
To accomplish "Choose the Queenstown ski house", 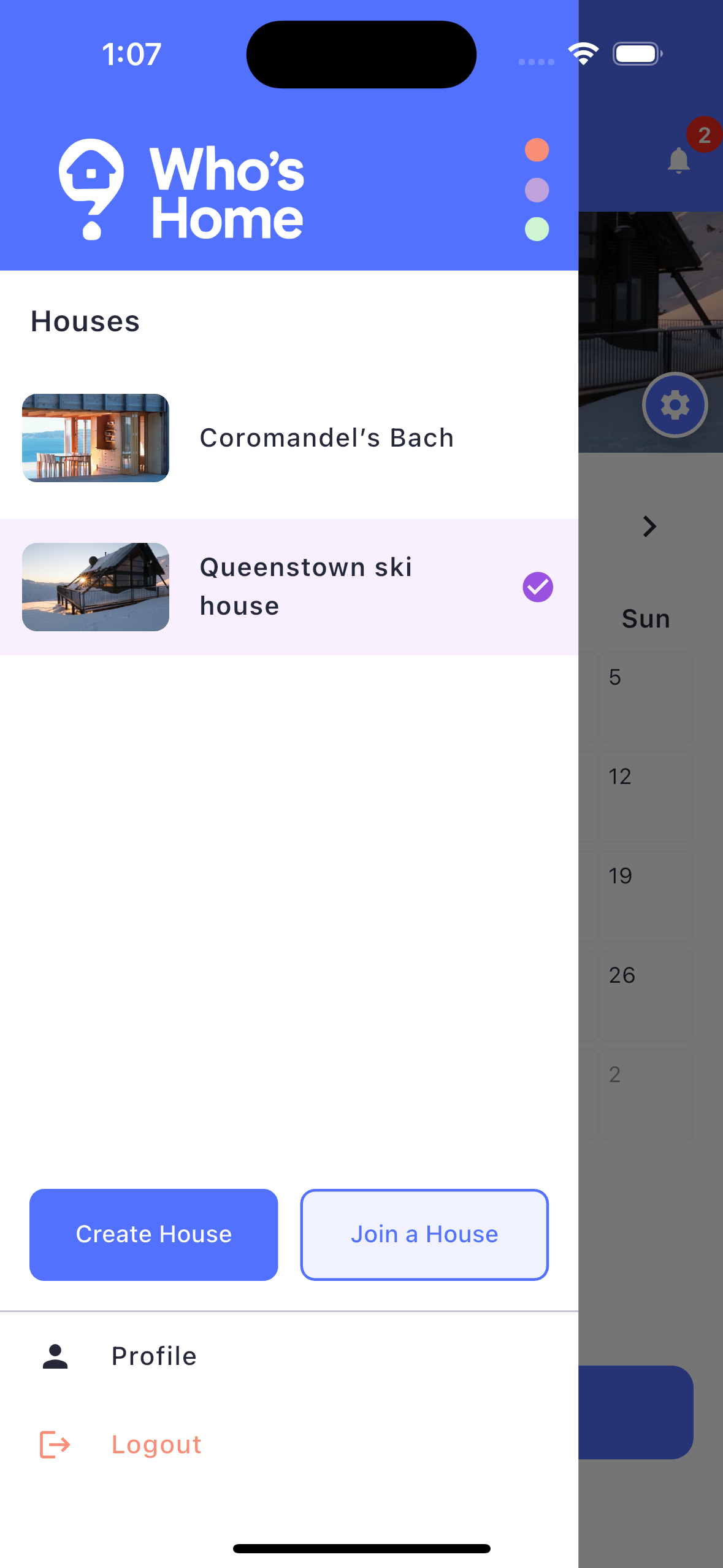I will point(288,587).
